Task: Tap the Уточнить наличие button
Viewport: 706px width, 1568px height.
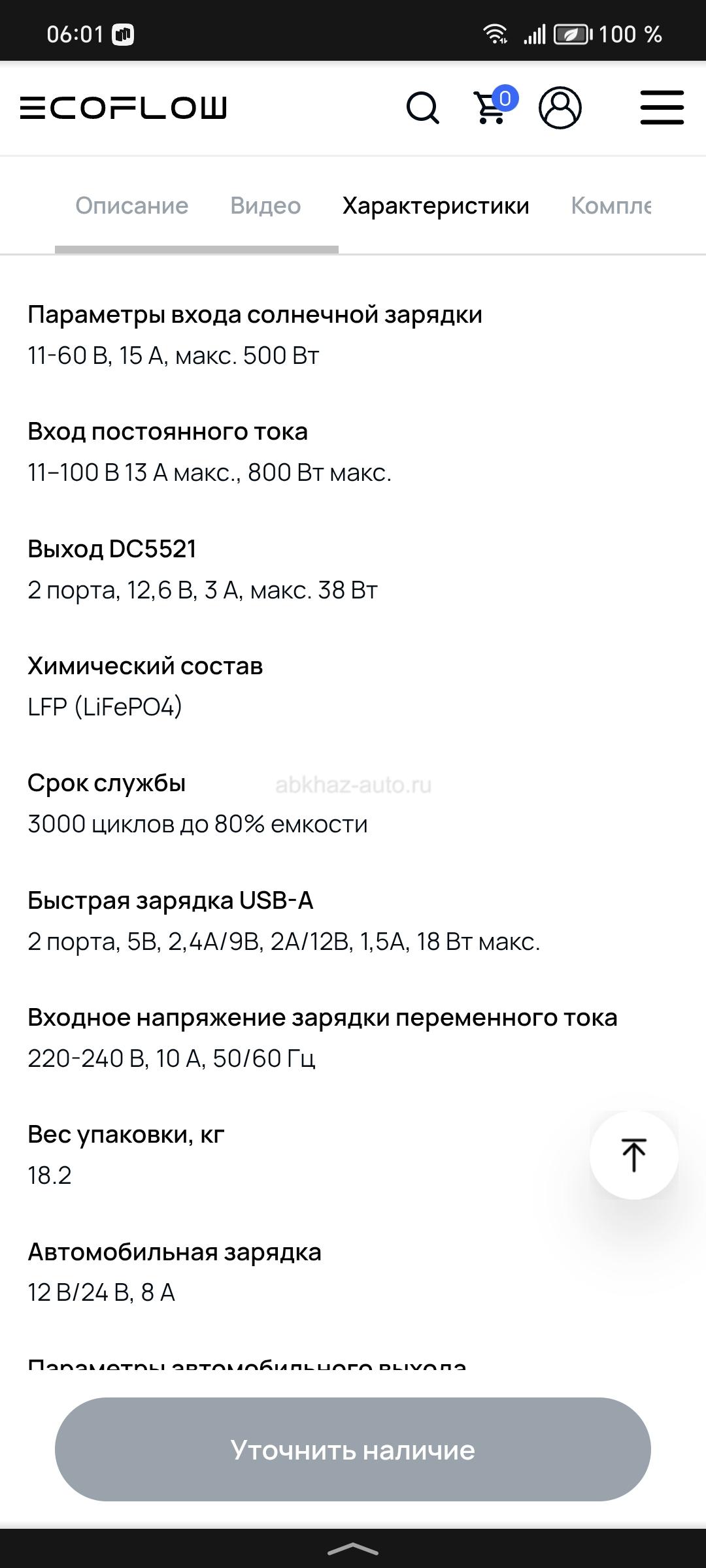Action: 353,1449
